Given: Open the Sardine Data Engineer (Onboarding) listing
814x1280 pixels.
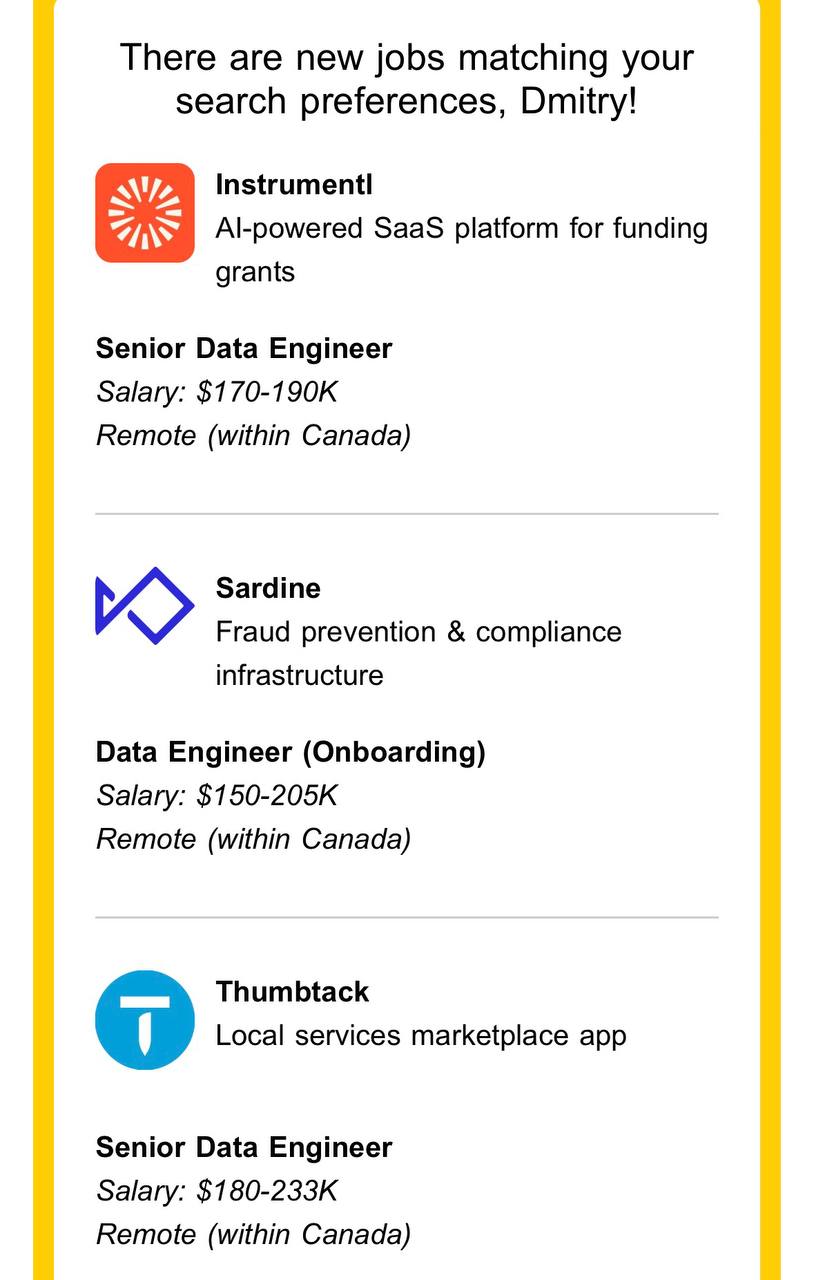Looking at the screenshot, I should 291,752.
